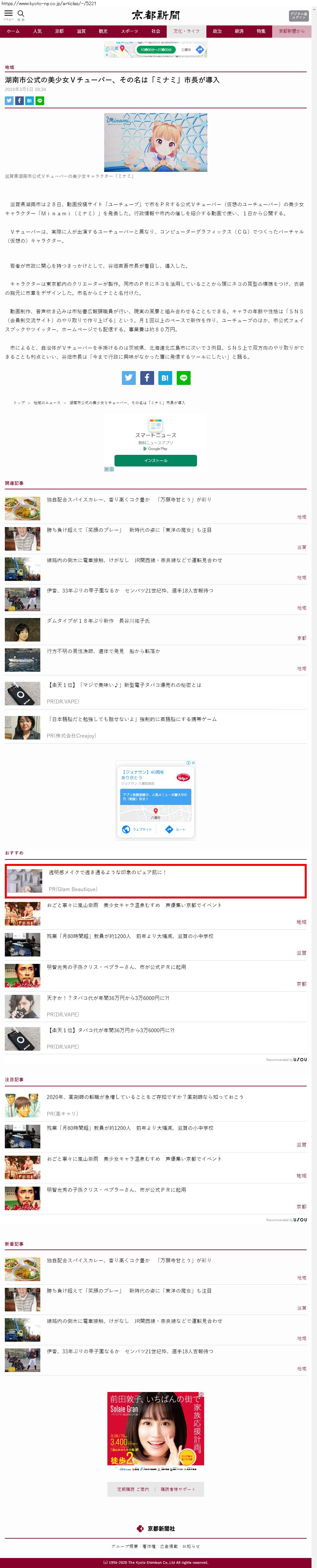Follow the 地域のニュース breadcrumb link

[47, 402]
